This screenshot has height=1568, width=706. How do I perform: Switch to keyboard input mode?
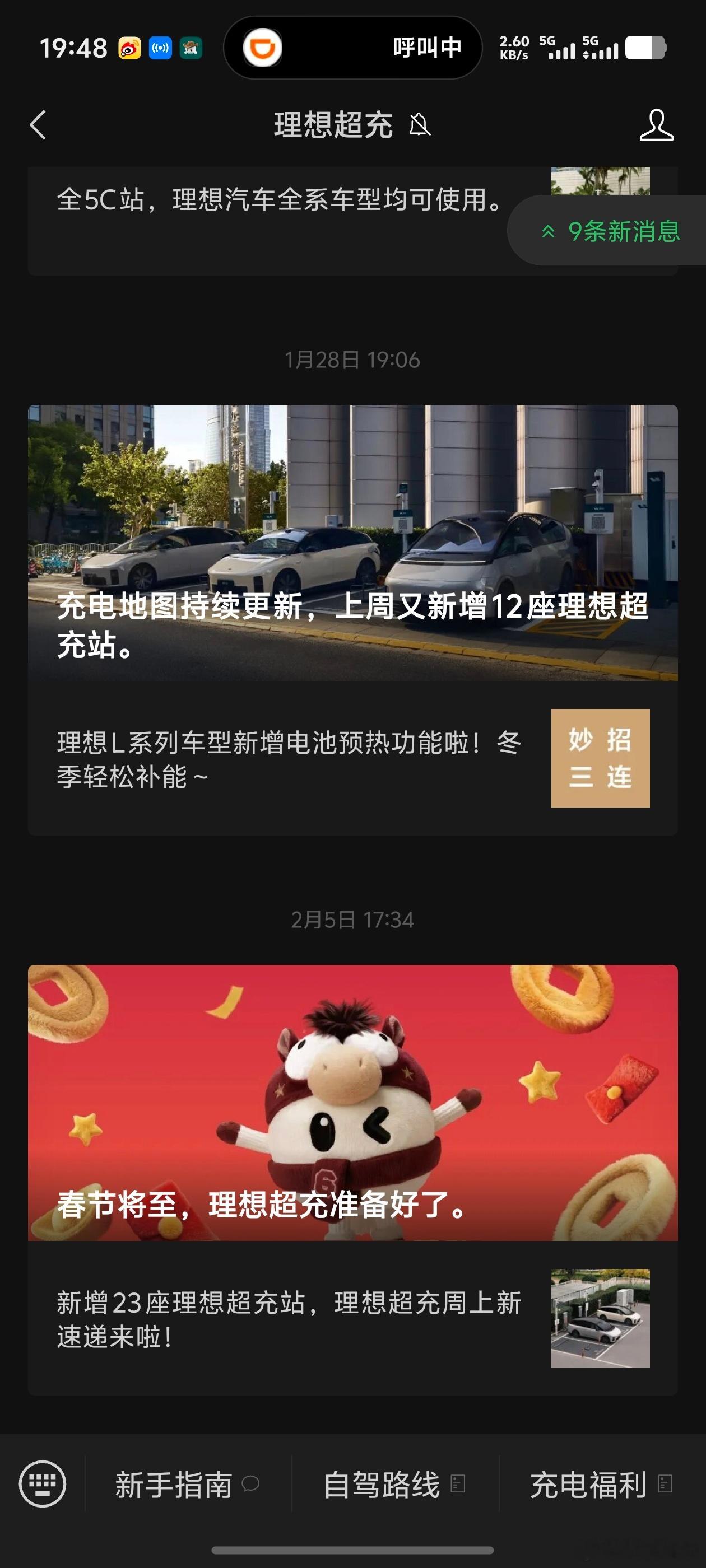pyautogui.click(x=42, y=1484)
